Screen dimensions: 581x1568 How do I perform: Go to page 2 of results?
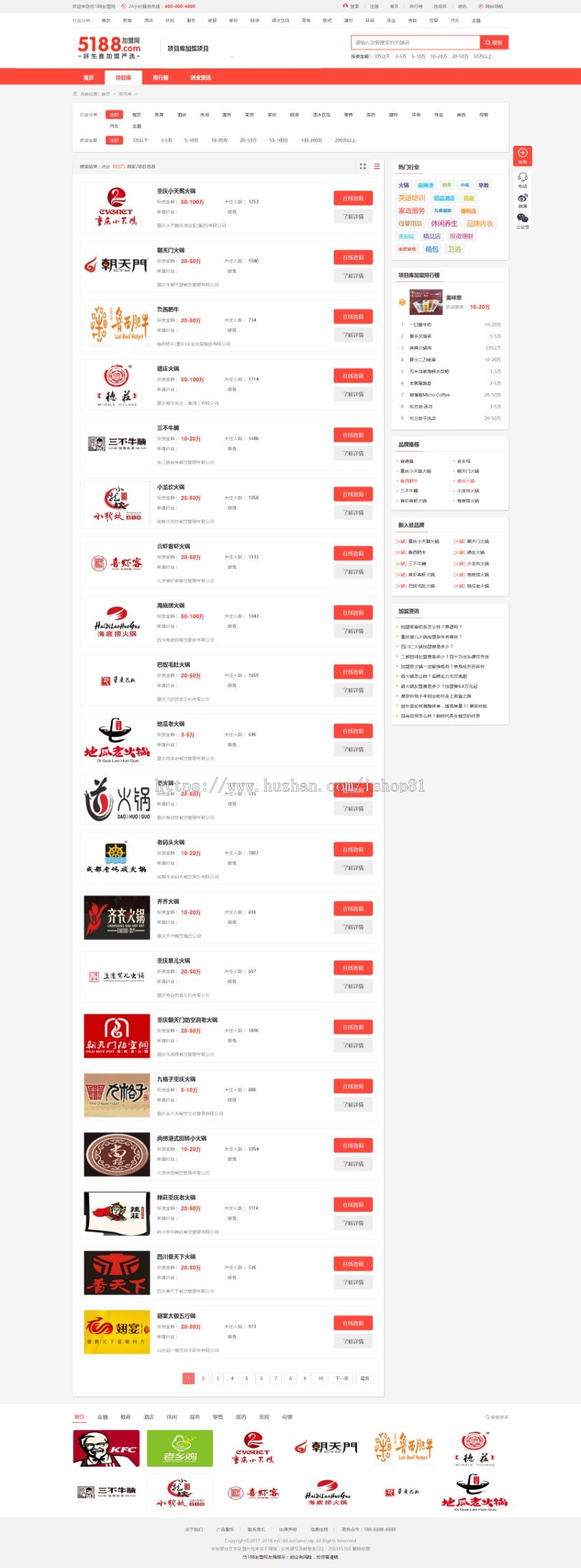coord(203,1378)
